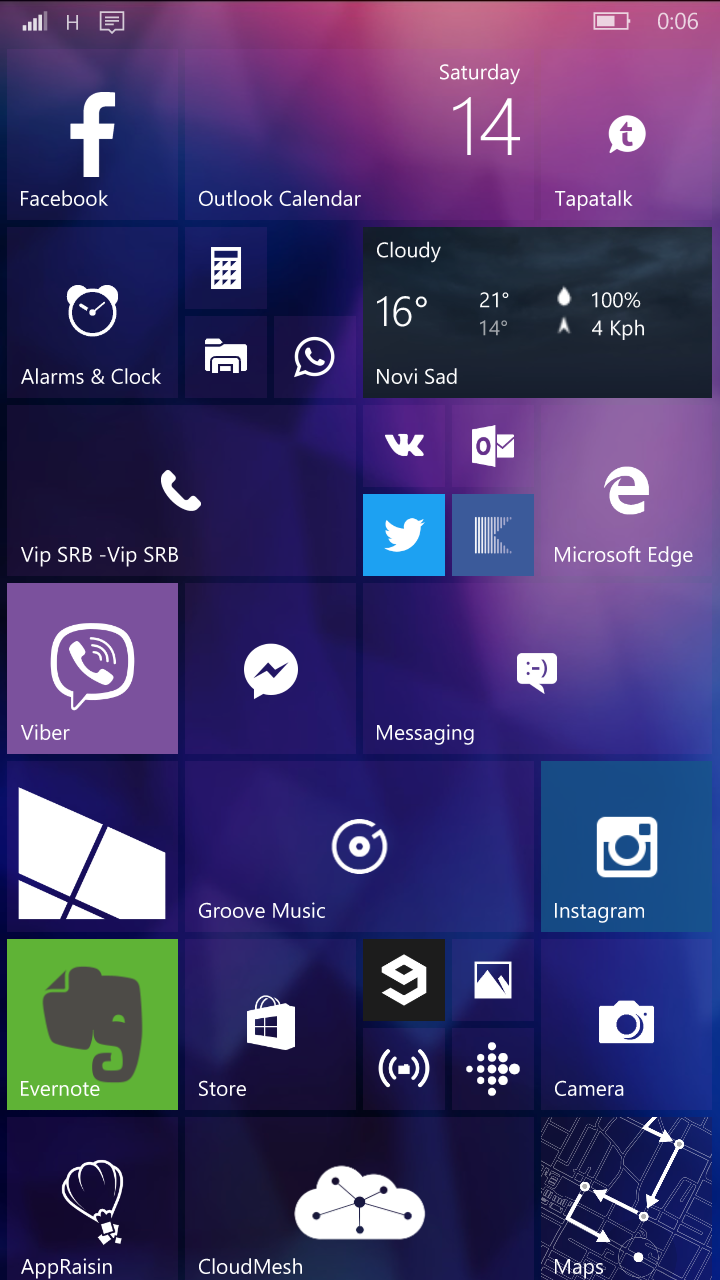The height and width of the screenshot is (1280, 720).
Task: Open the Facebook tile
Action: click(92, 135)
